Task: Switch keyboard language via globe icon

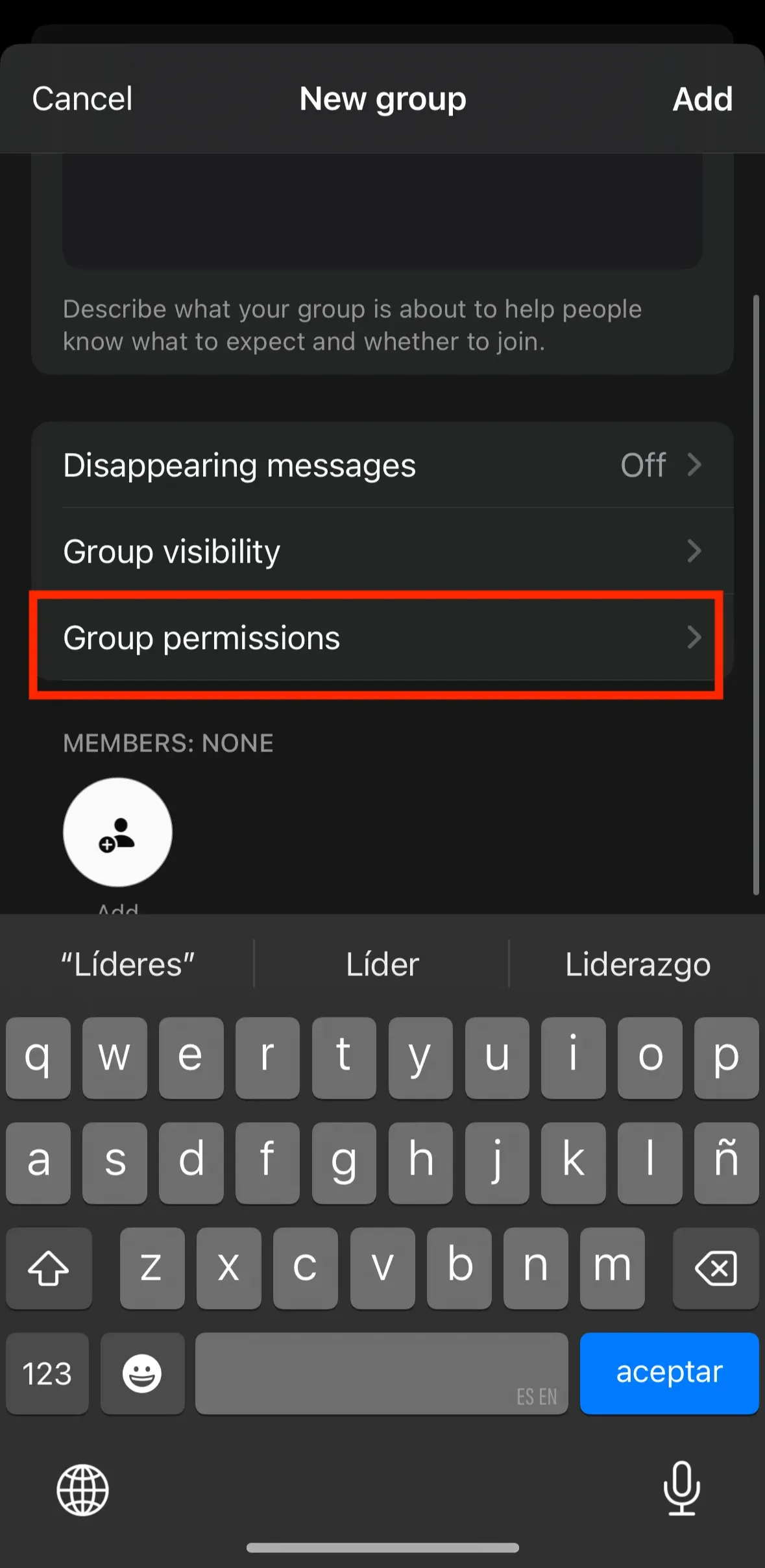Action: click(83, 1490)
